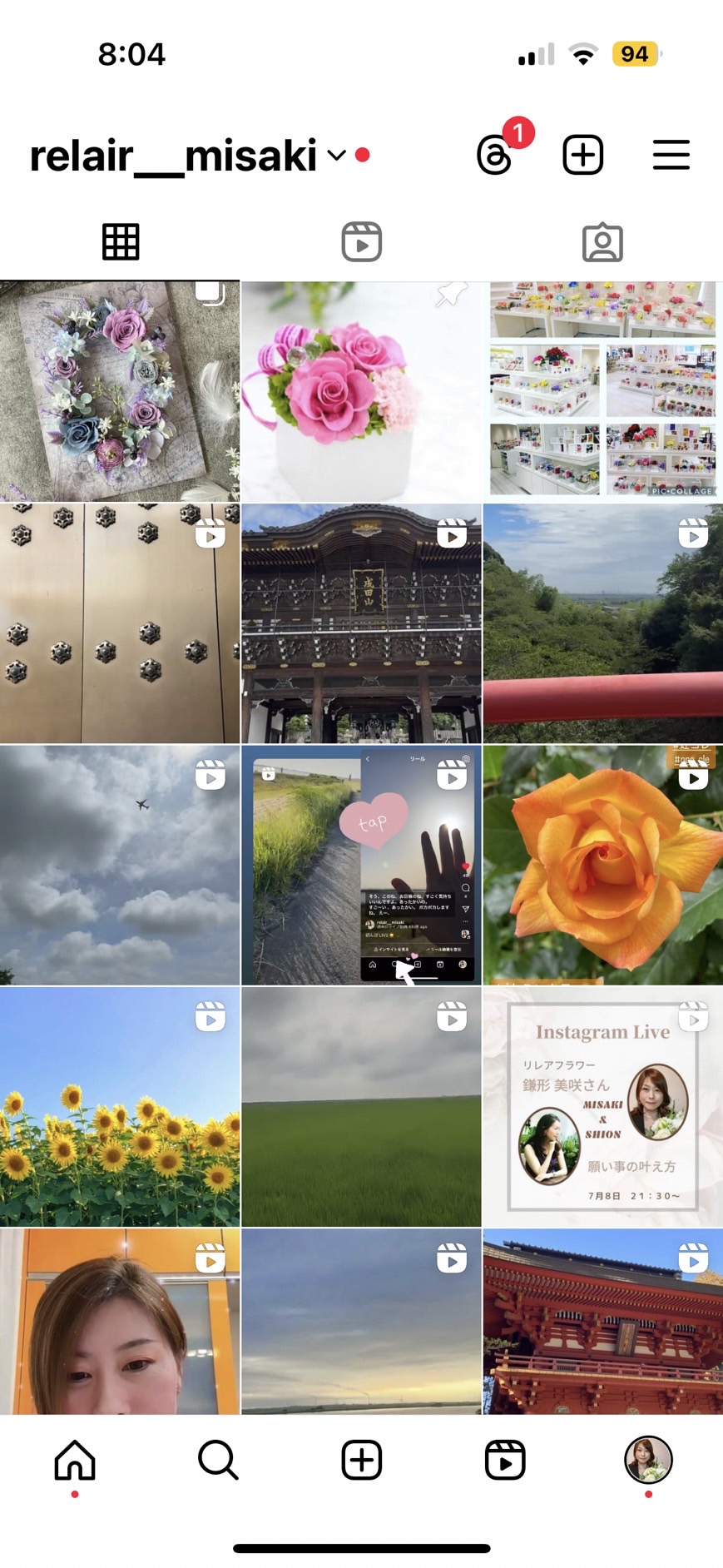The image size is (723, 1568).
Task: Play the temple gate reel with gold sign
Action: coord(361,623)
